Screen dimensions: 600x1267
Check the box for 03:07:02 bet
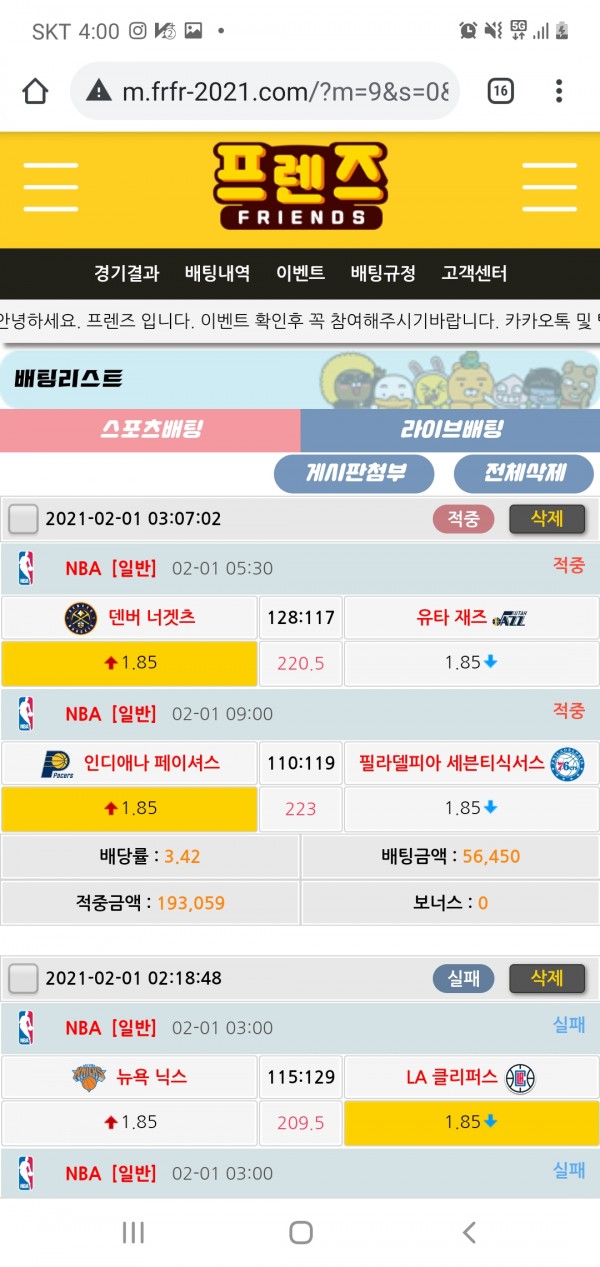(x=23, y=519)
